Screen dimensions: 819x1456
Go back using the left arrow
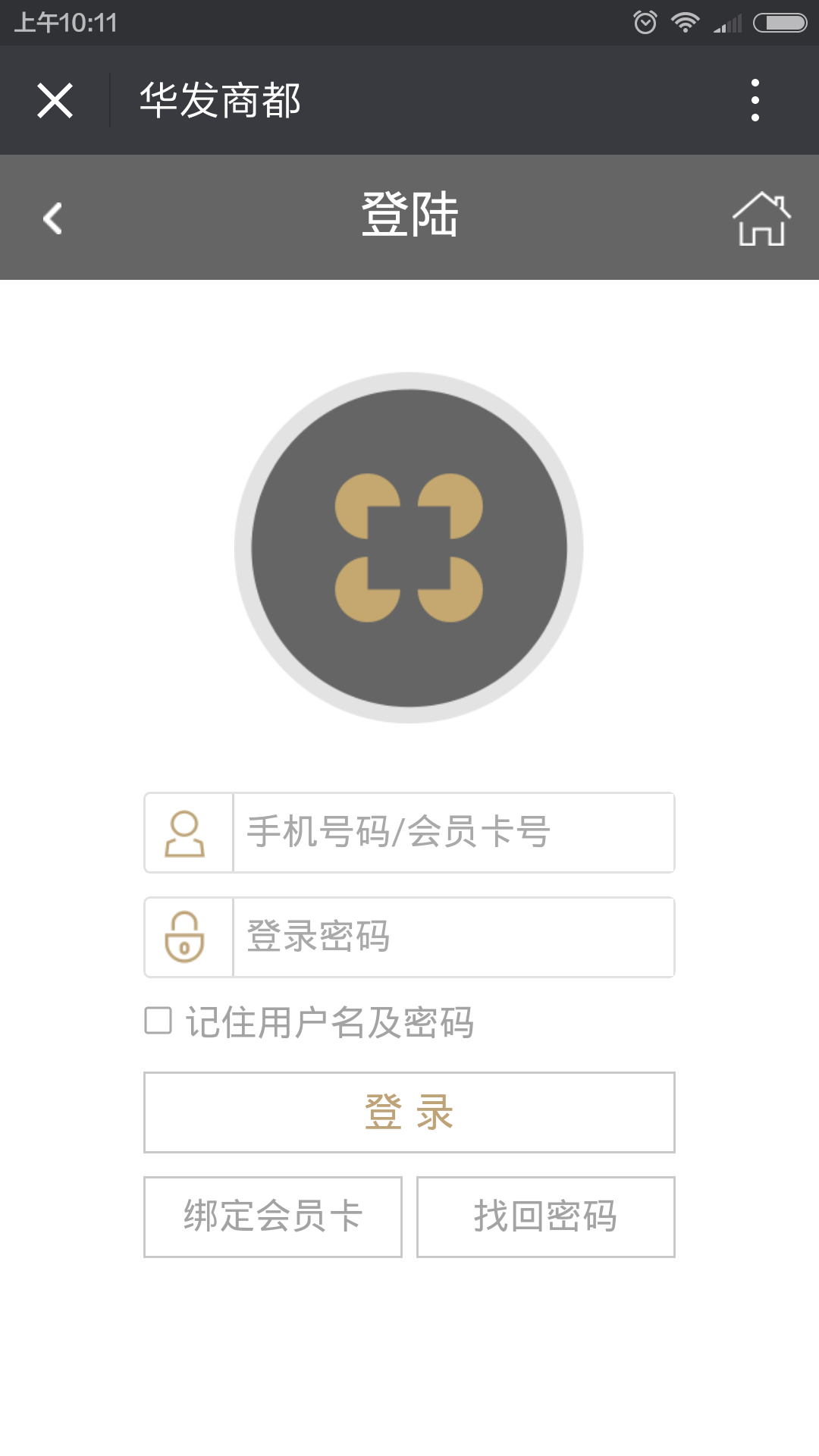[x=51, y=218]
